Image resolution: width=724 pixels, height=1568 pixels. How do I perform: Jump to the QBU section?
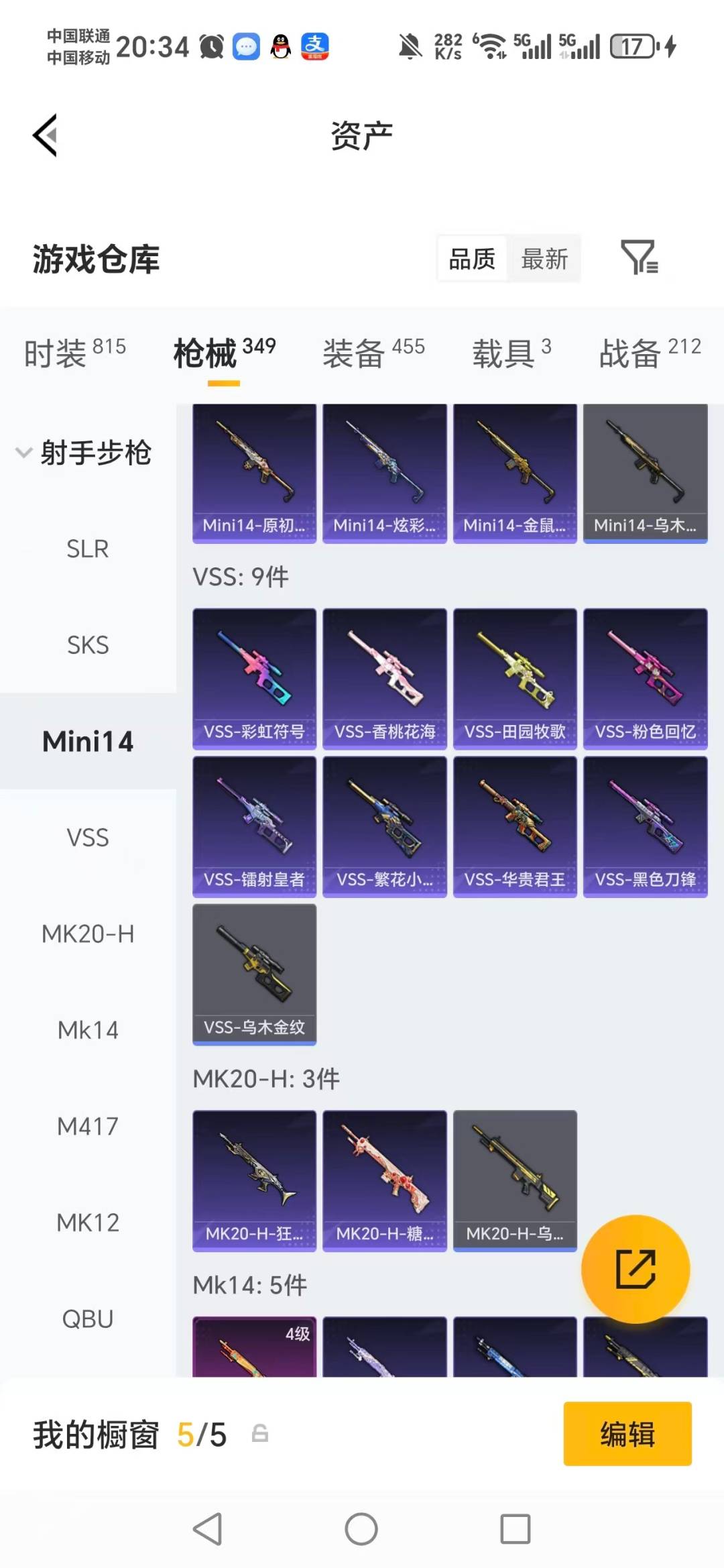pyautogui.click(x=88, y=1319)
